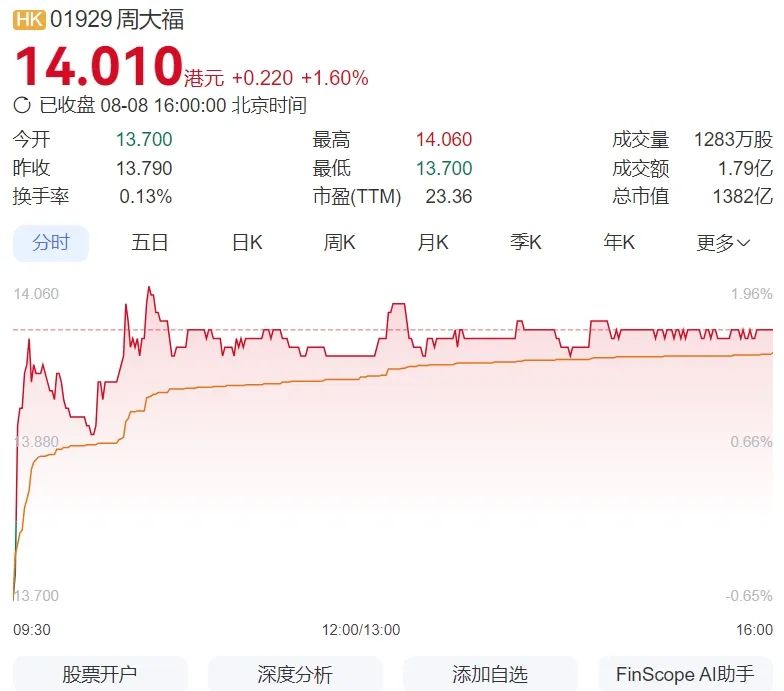Select the 周K chart tab
The height and width of the screenshot is (691, 784).
pos(340,243)
